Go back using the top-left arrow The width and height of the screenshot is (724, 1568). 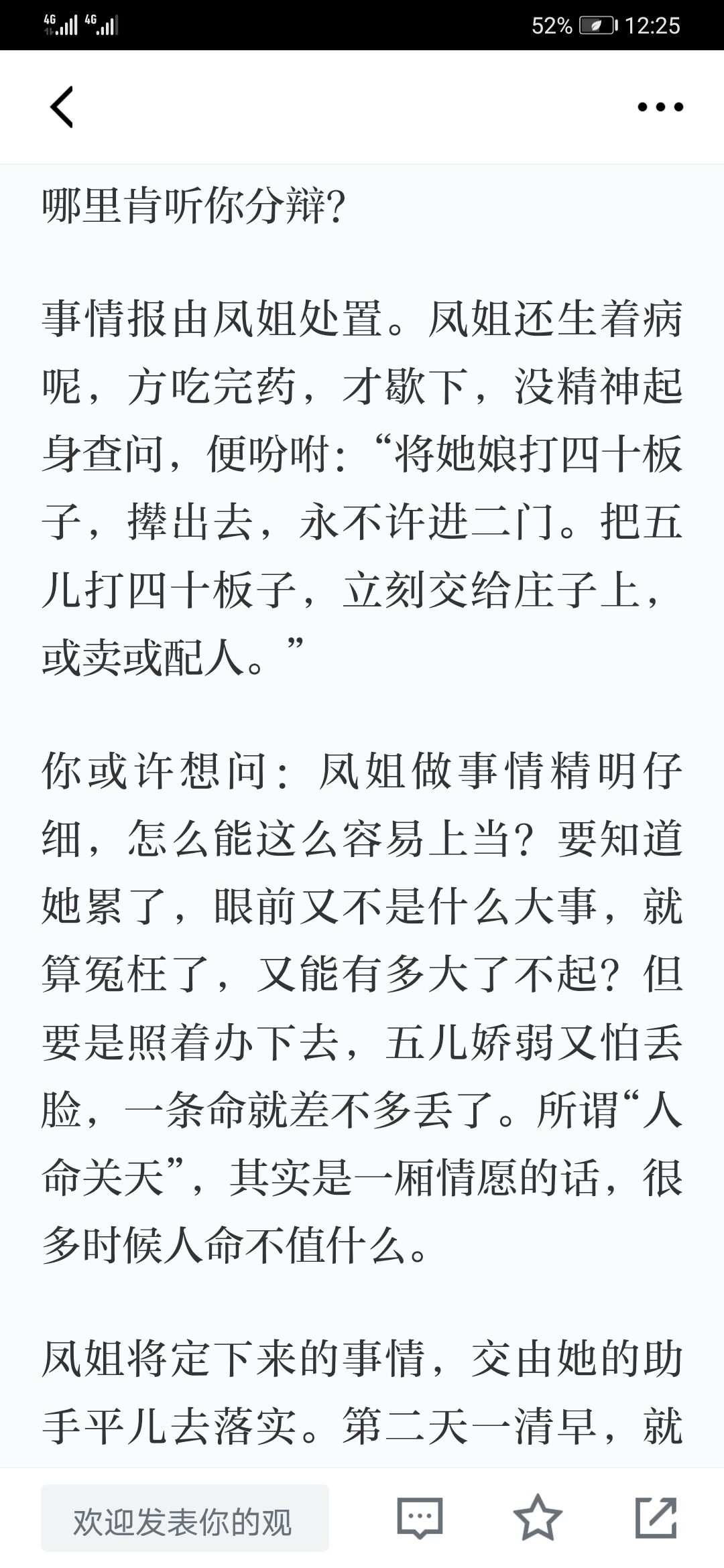click(x=62, y=107)
